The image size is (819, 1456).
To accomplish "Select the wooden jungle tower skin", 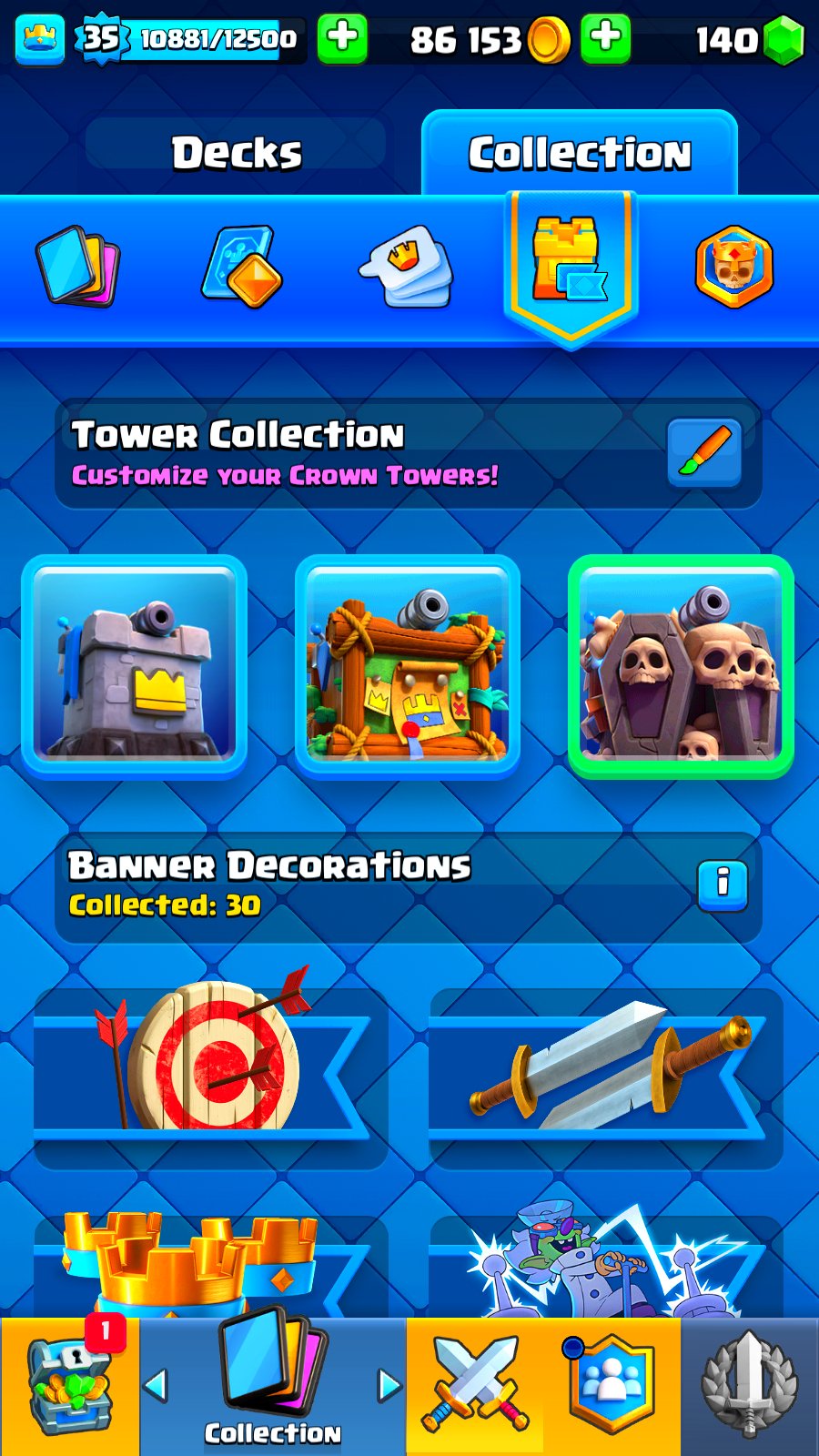I will [x=408, y=666].
